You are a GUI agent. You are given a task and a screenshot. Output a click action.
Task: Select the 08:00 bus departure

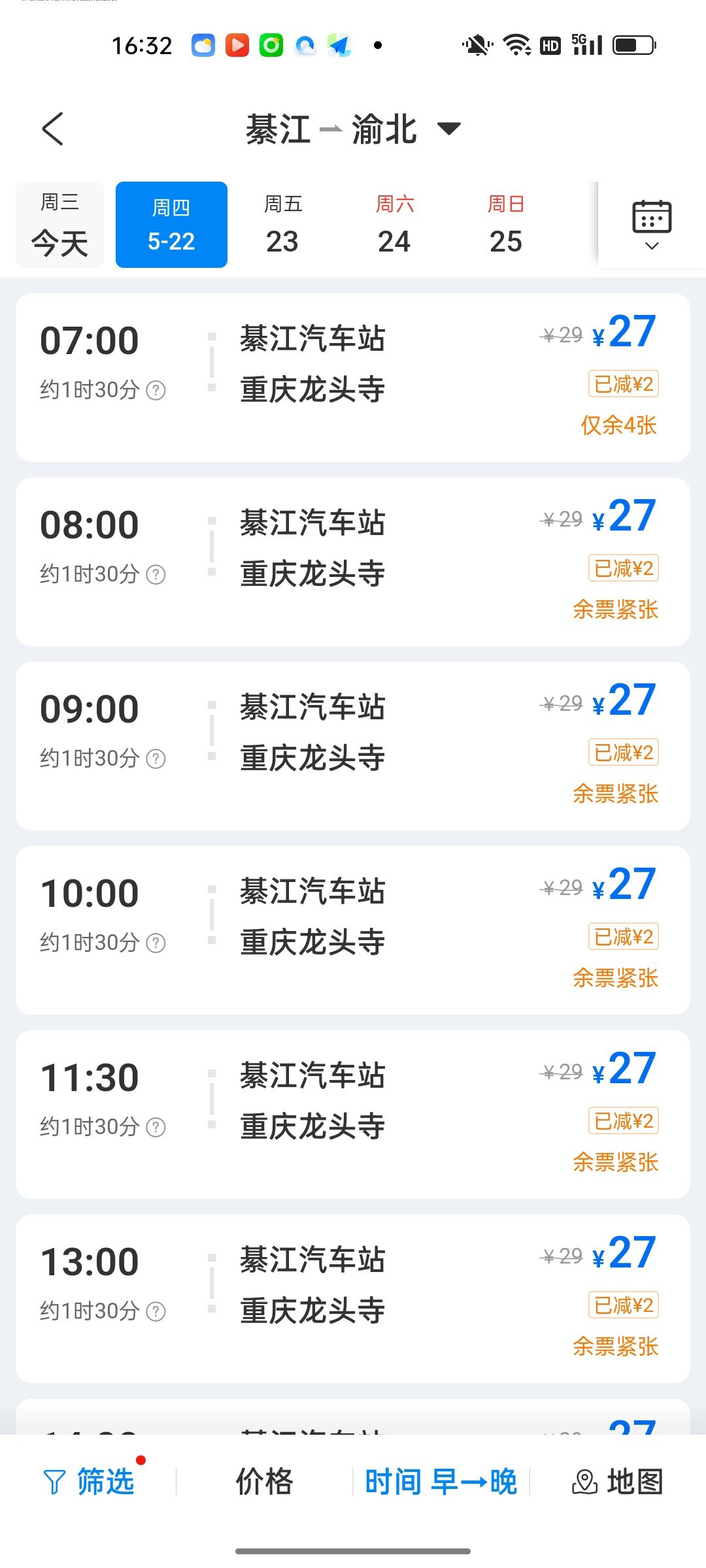tap(353, 562)
